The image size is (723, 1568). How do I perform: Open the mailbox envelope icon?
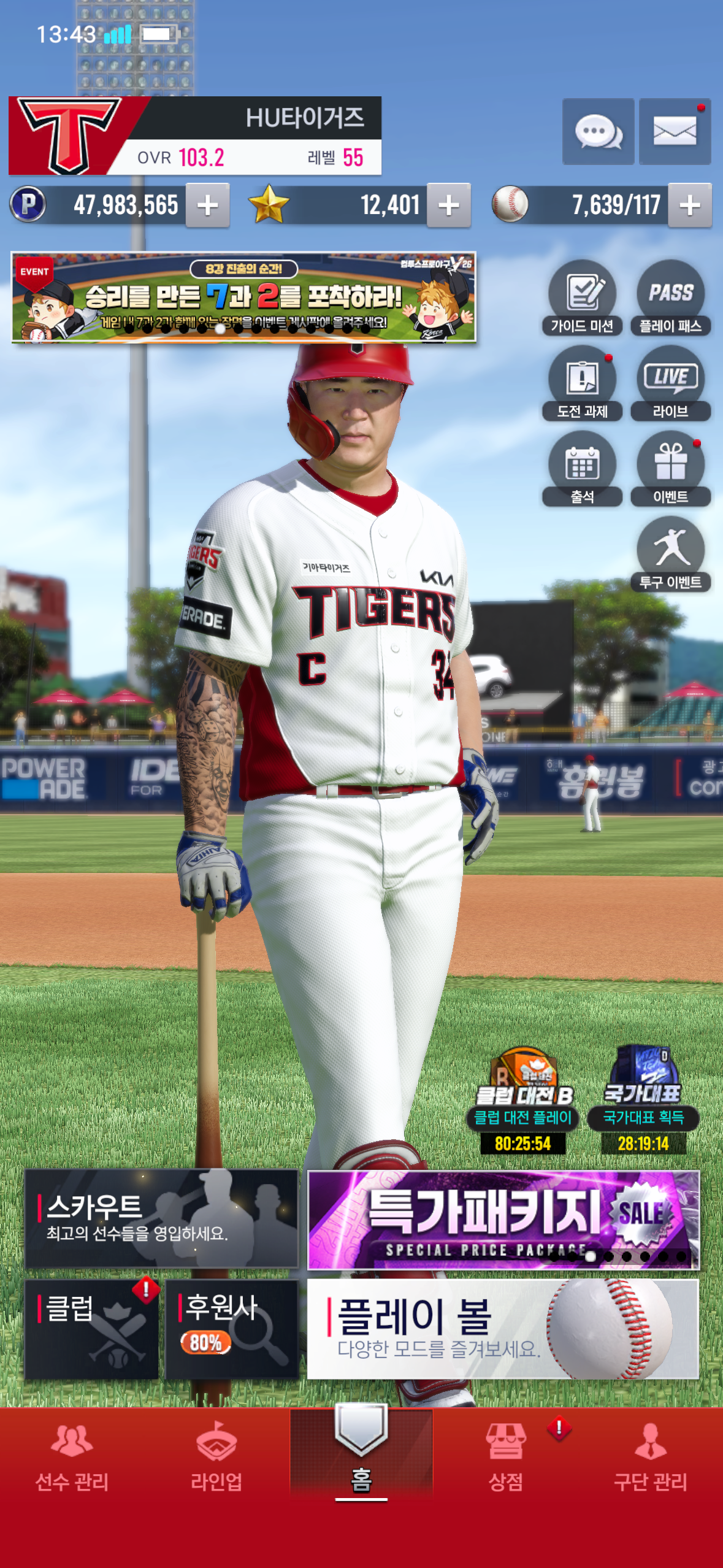[675, 131]
